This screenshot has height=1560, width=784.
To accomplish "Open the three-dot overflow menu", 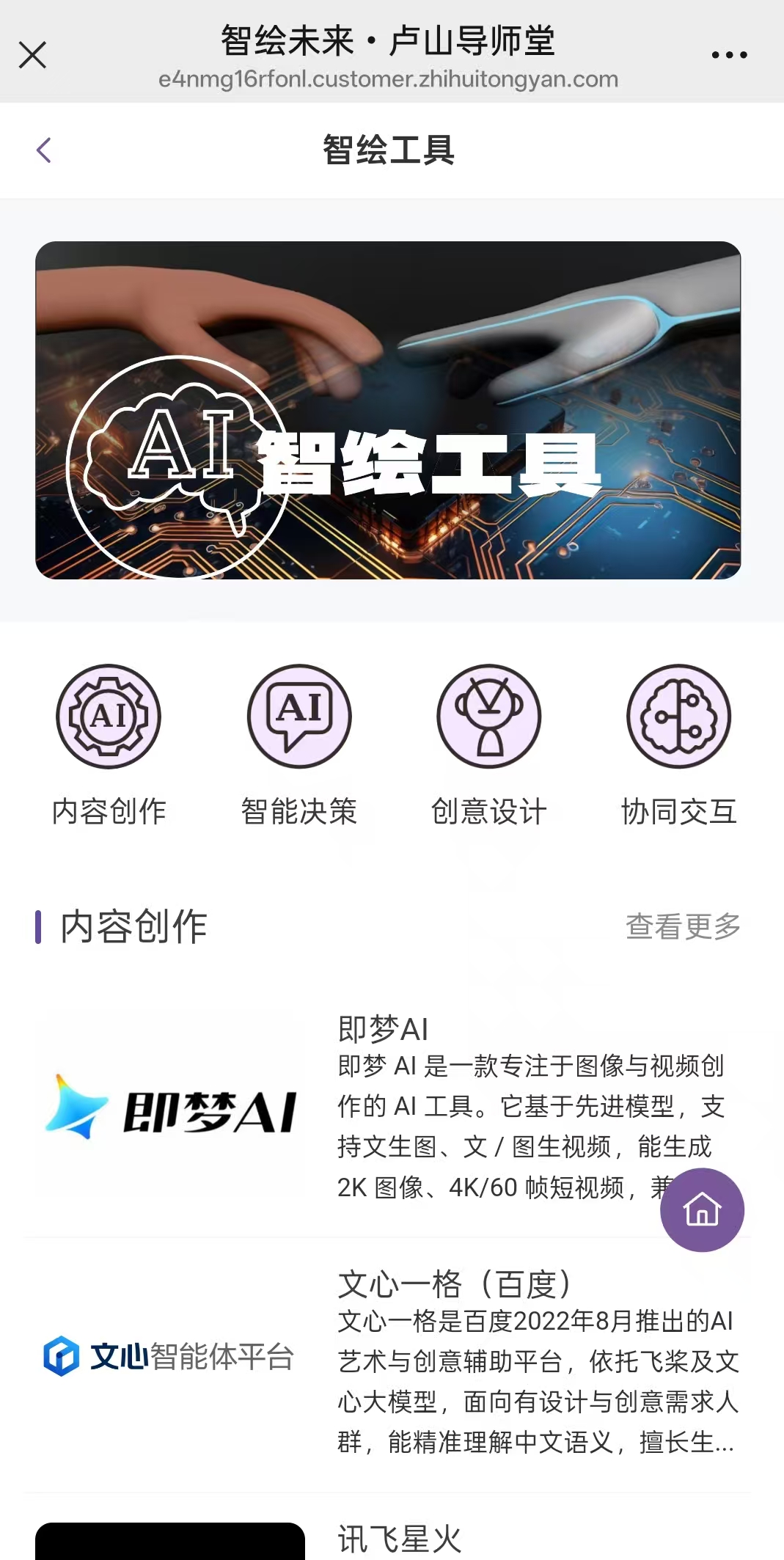I will [729, 55].
